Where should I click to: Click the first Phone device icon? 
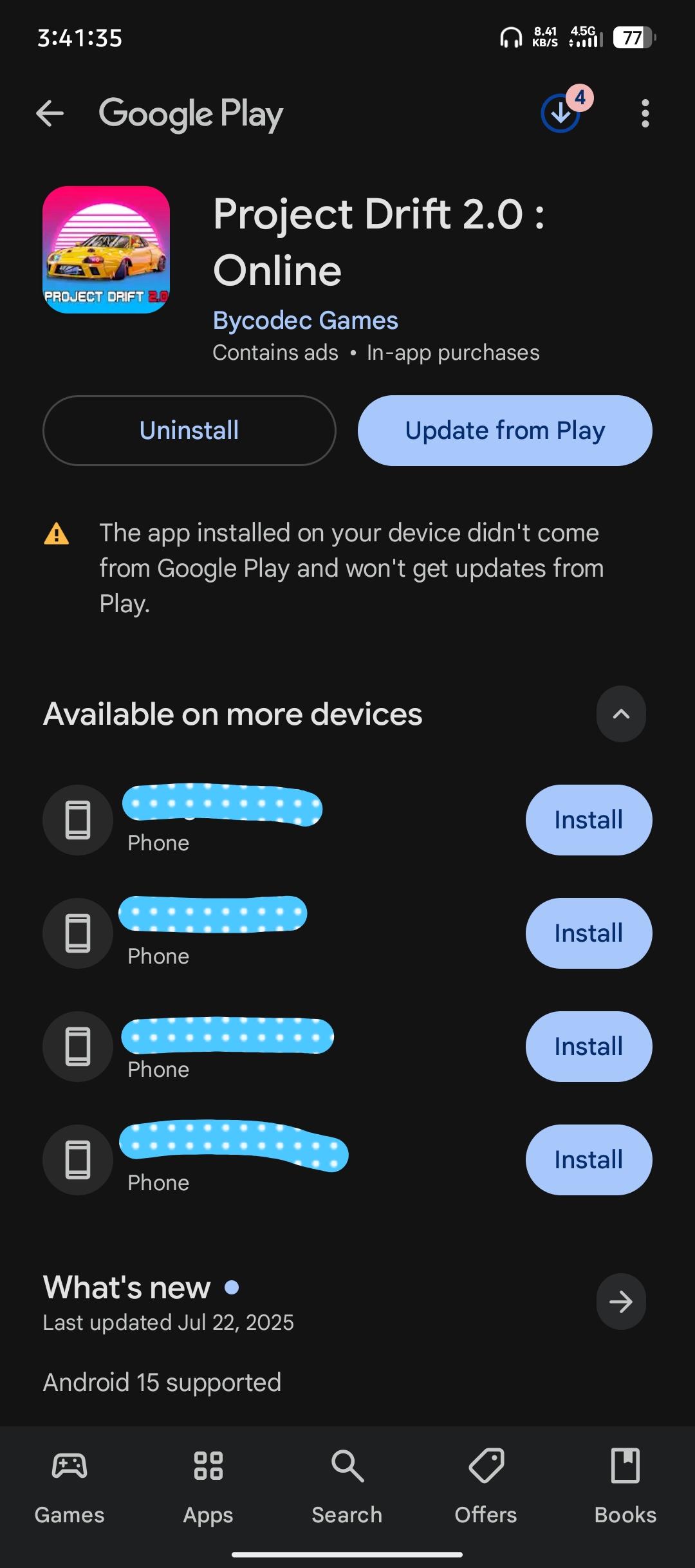click(x=77, y=820)
